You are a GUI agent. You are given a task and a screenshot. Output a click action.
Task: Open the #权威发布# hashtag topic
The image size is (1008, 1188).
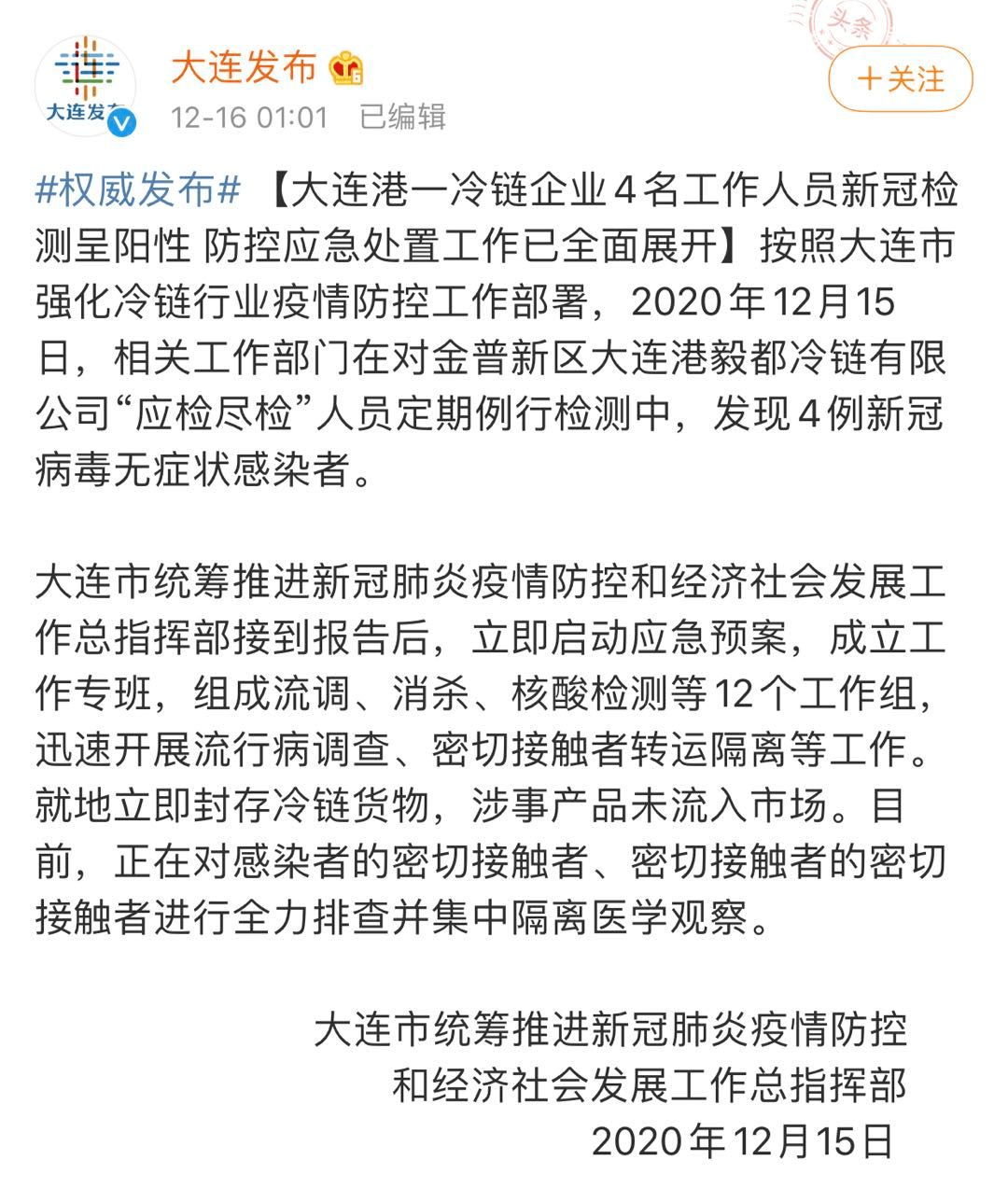[138, 190]
